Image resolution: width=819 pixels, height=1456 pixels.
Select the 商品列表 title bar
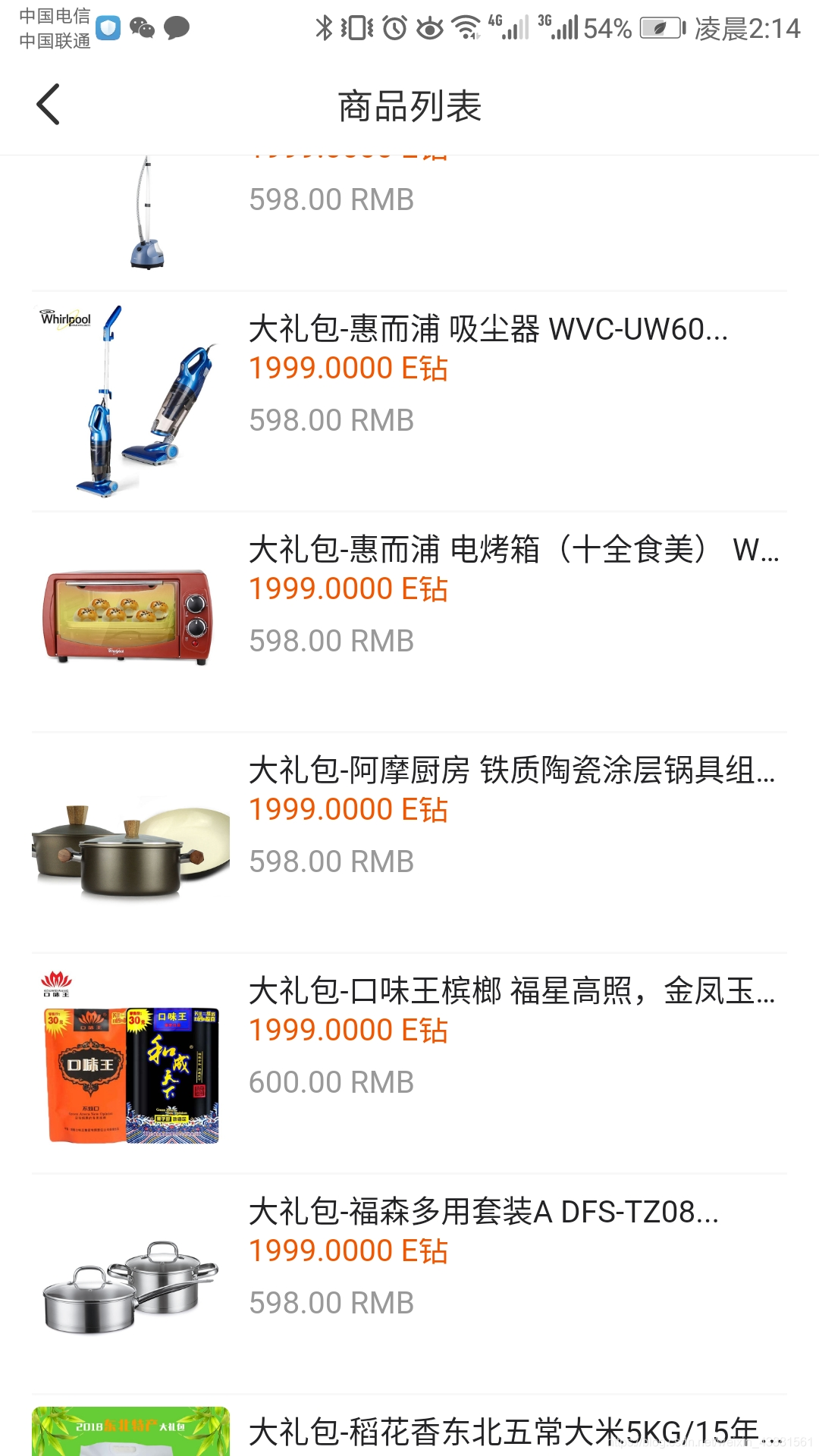[409, 106]
